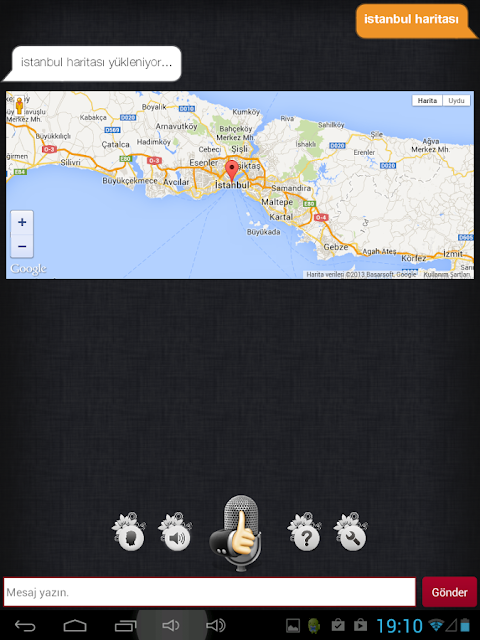Select the Harita map view

(x=427, y=100)
